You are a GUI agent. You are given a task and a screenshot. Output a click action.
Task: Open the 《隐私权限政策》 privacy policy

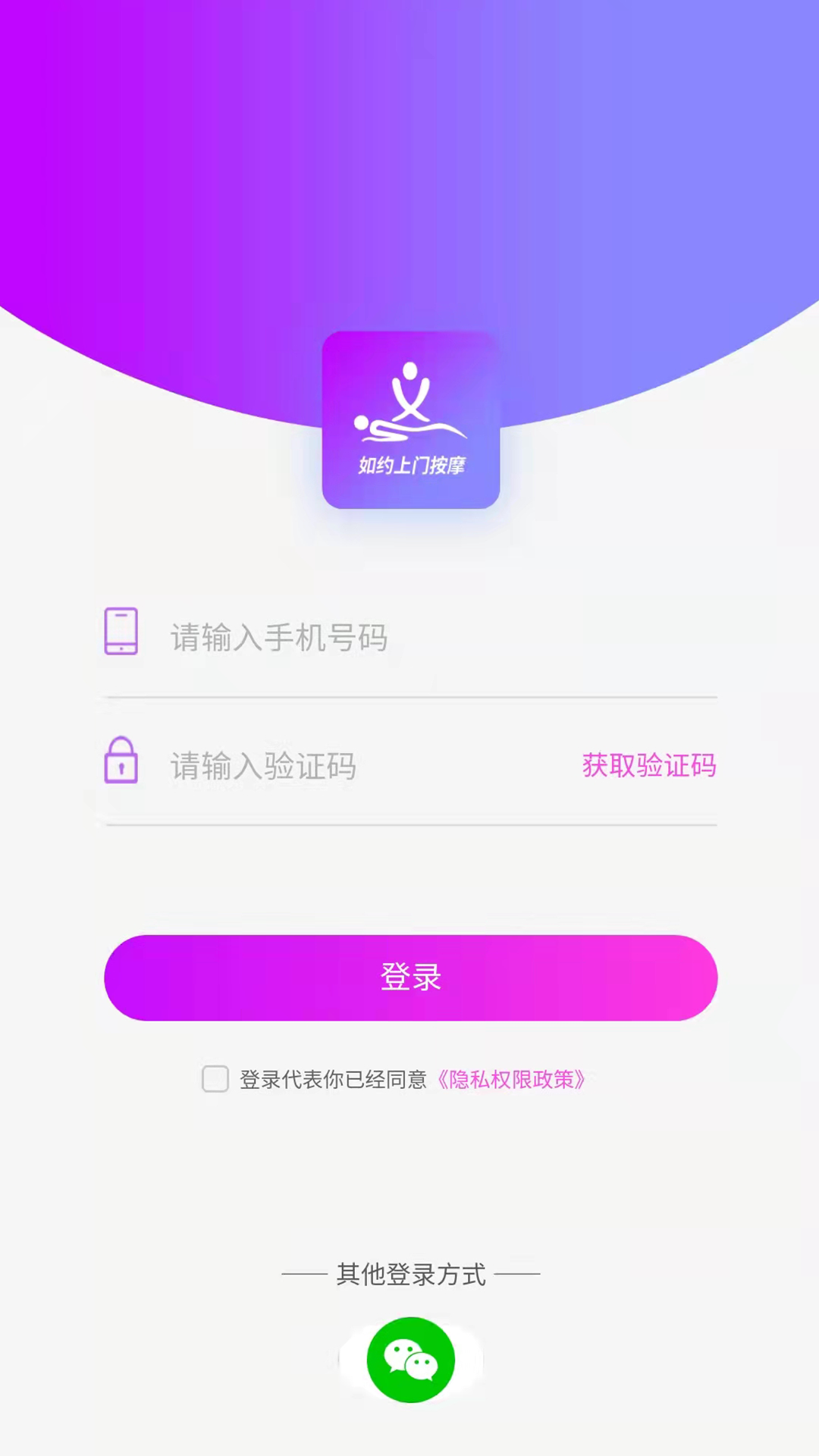coord(512,1080)
